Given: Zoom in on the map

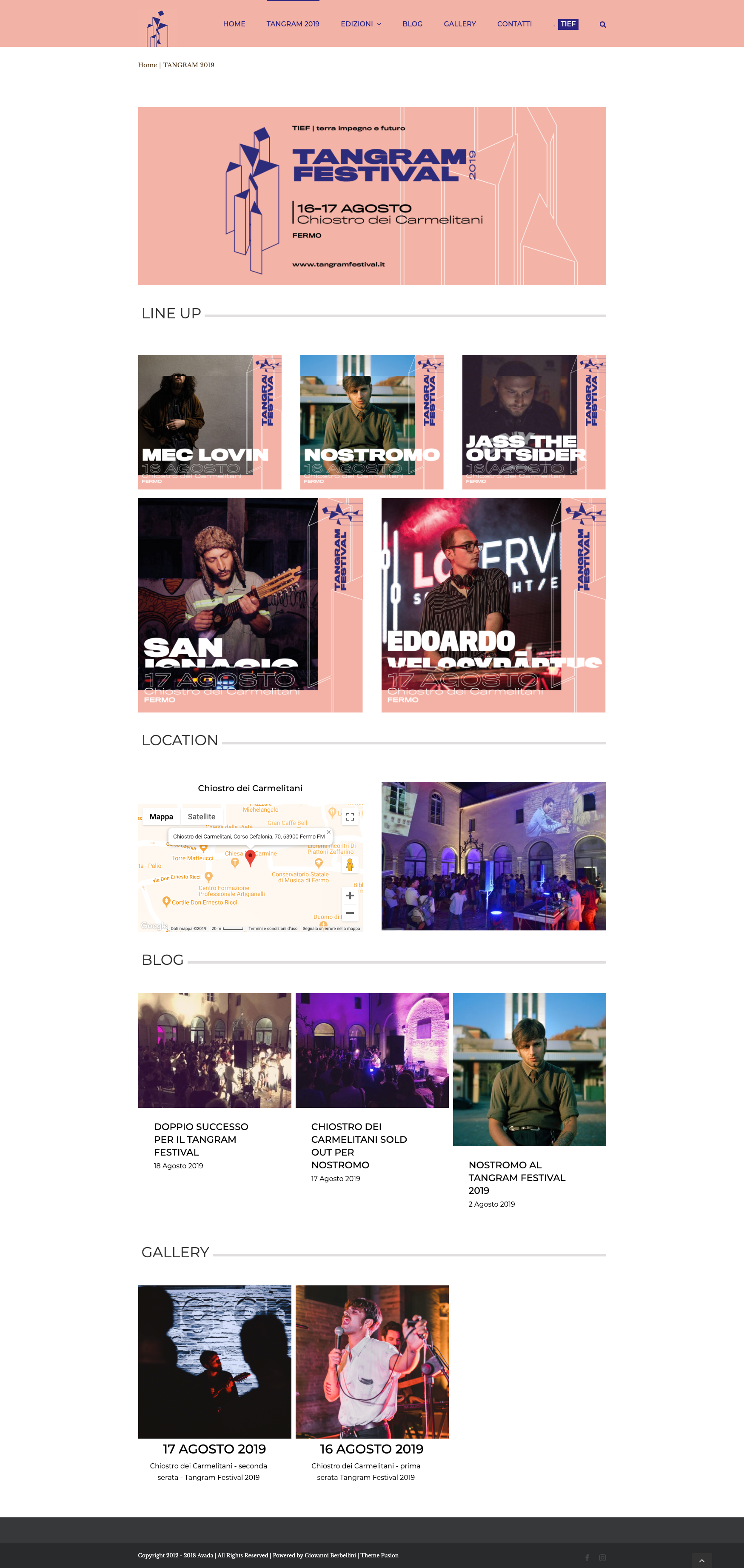Looking at the screenshot, I should tap(350, 896).
